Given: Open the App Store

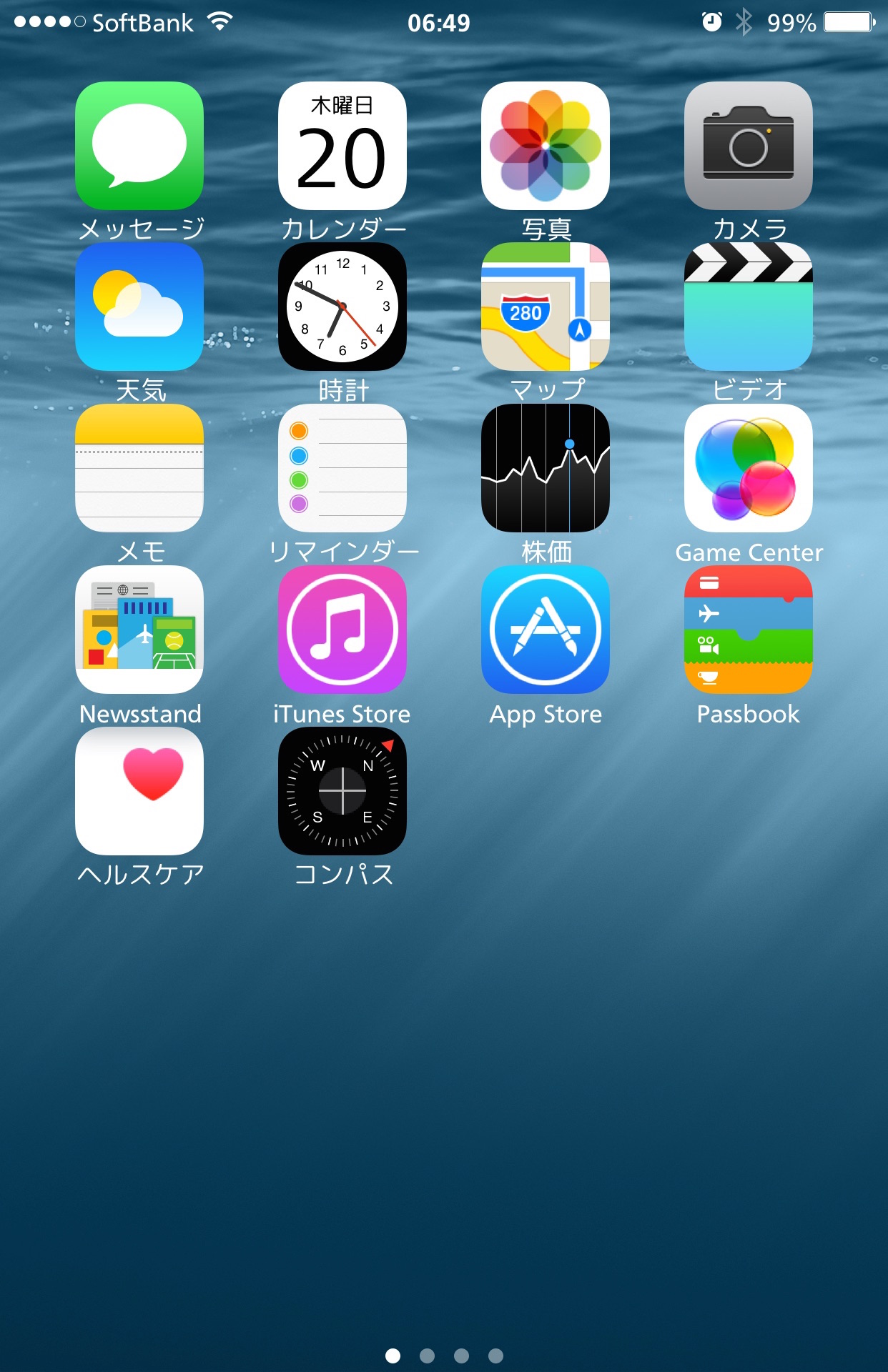Looking at the screenshot, I should (x=546, y=630).
